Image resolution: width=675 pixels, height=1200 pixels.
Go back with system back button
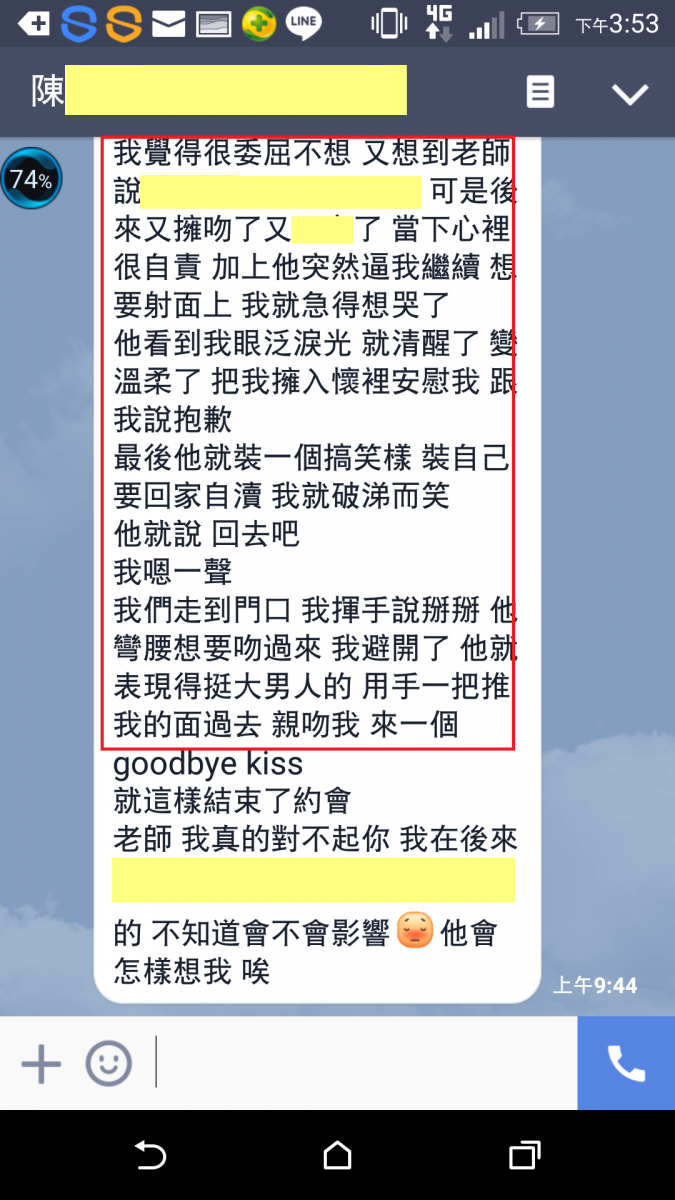[150, 1156]
